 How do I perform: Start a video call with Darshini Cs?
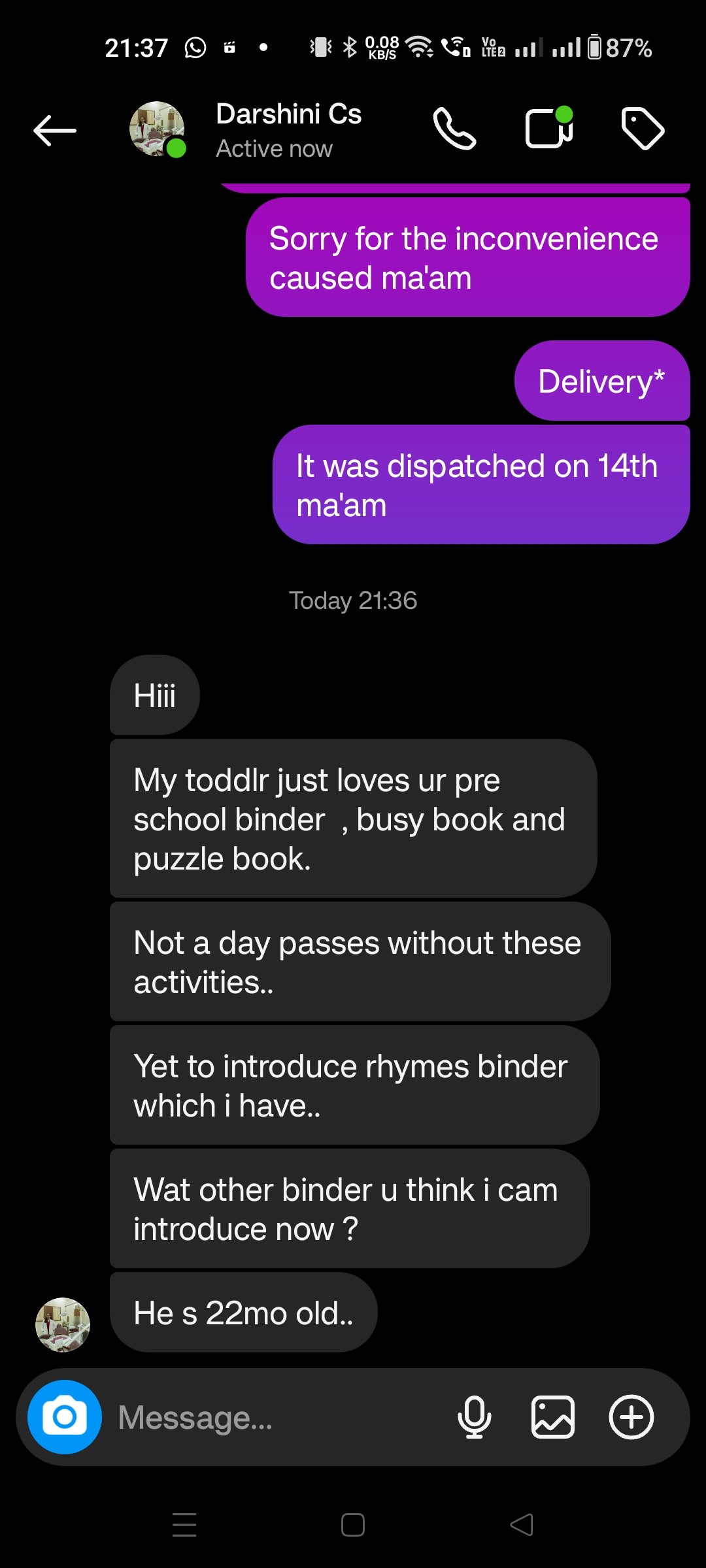(549, 129)
